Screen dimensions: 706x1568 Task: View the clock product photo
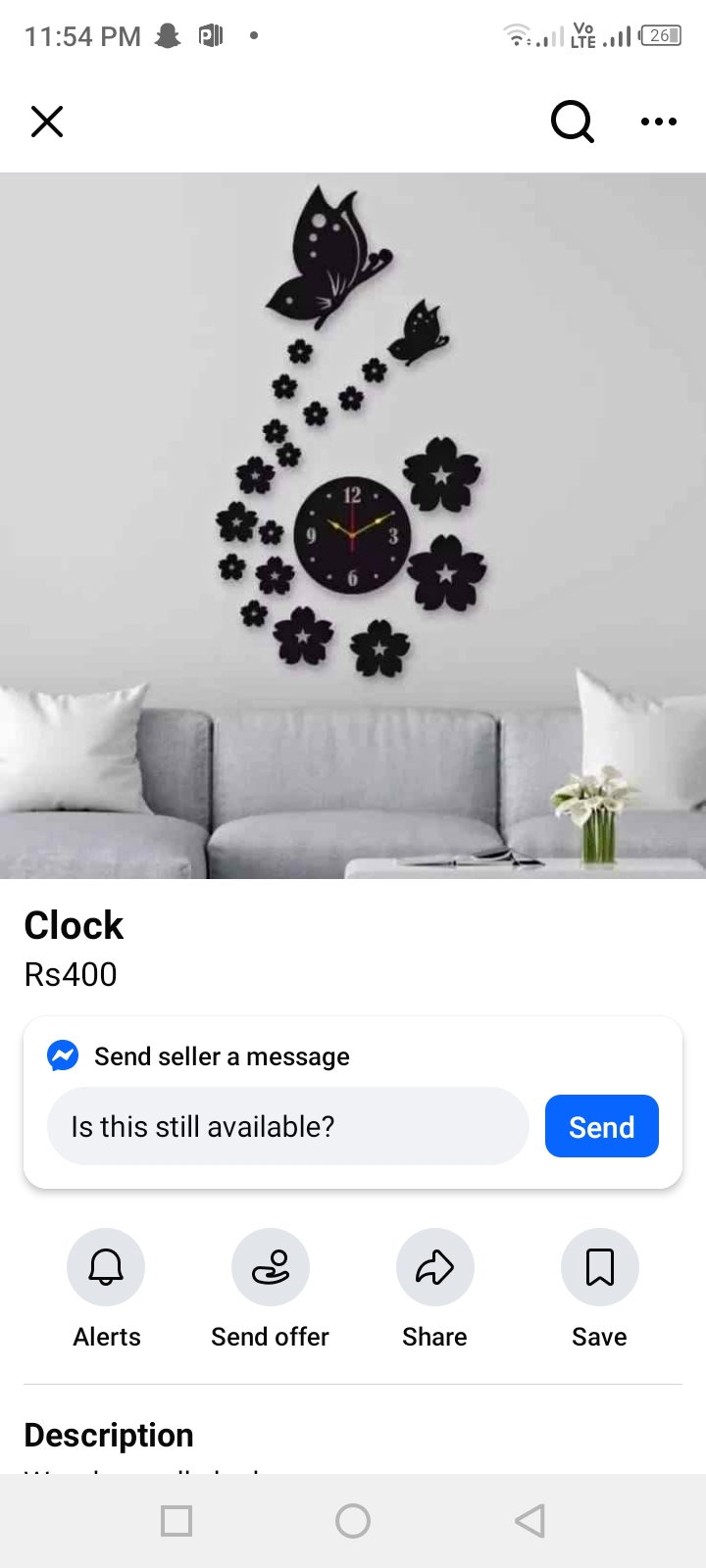click(x=353, y=525)
